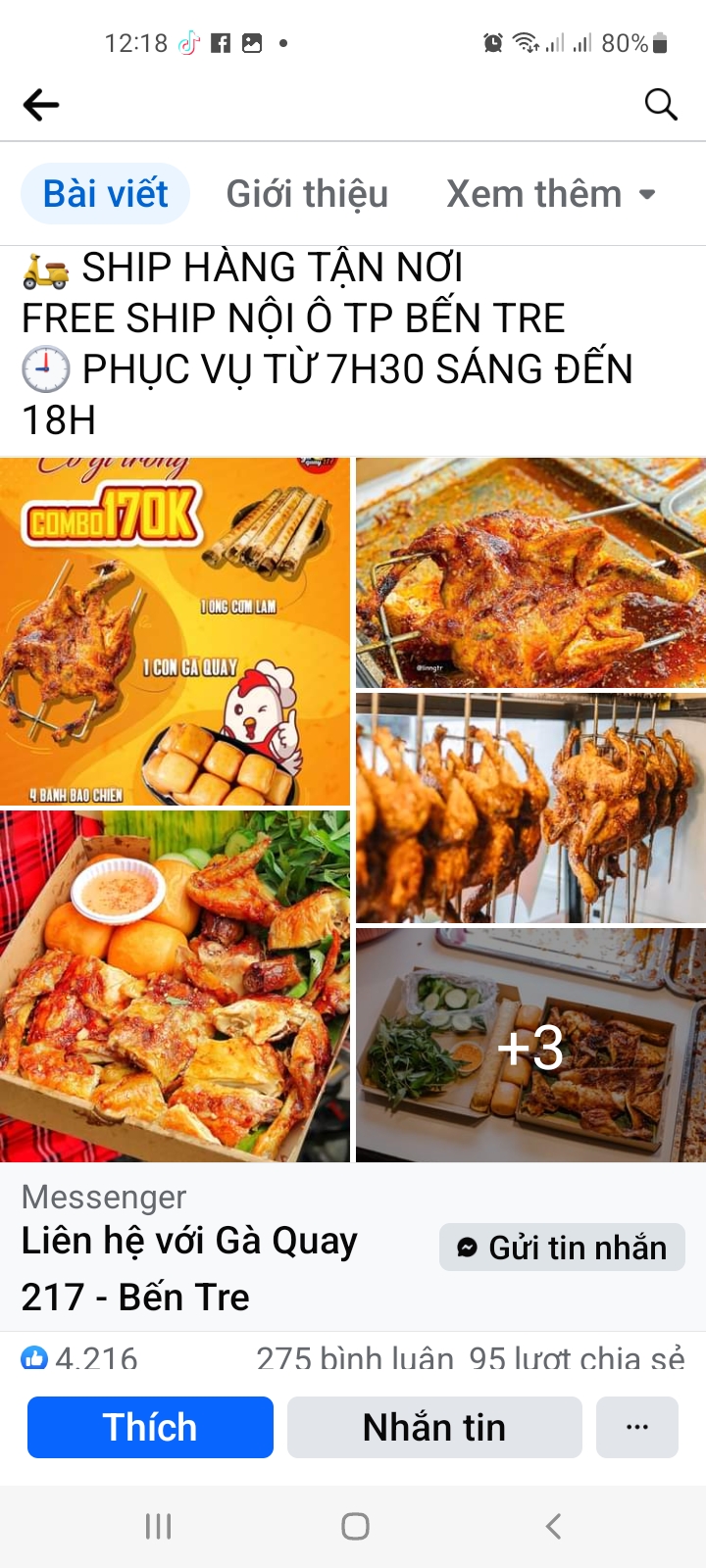Open the +3 more photos tile
This screenshot has width=706, height=1568.
pyautogui.click(x=530, y=1046)
